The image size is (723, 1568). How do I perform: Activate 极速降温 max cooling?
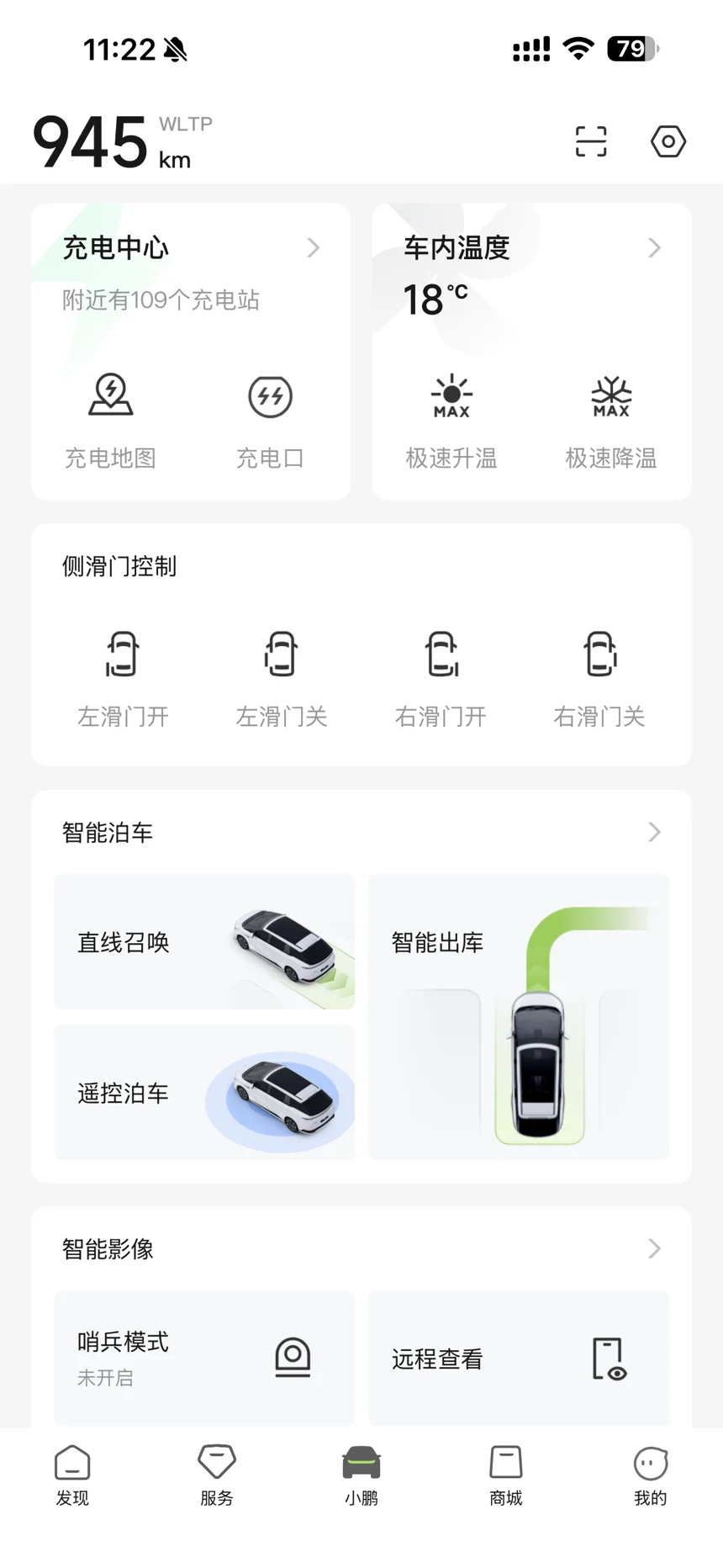pyautogui.click(x=611, y=419)
